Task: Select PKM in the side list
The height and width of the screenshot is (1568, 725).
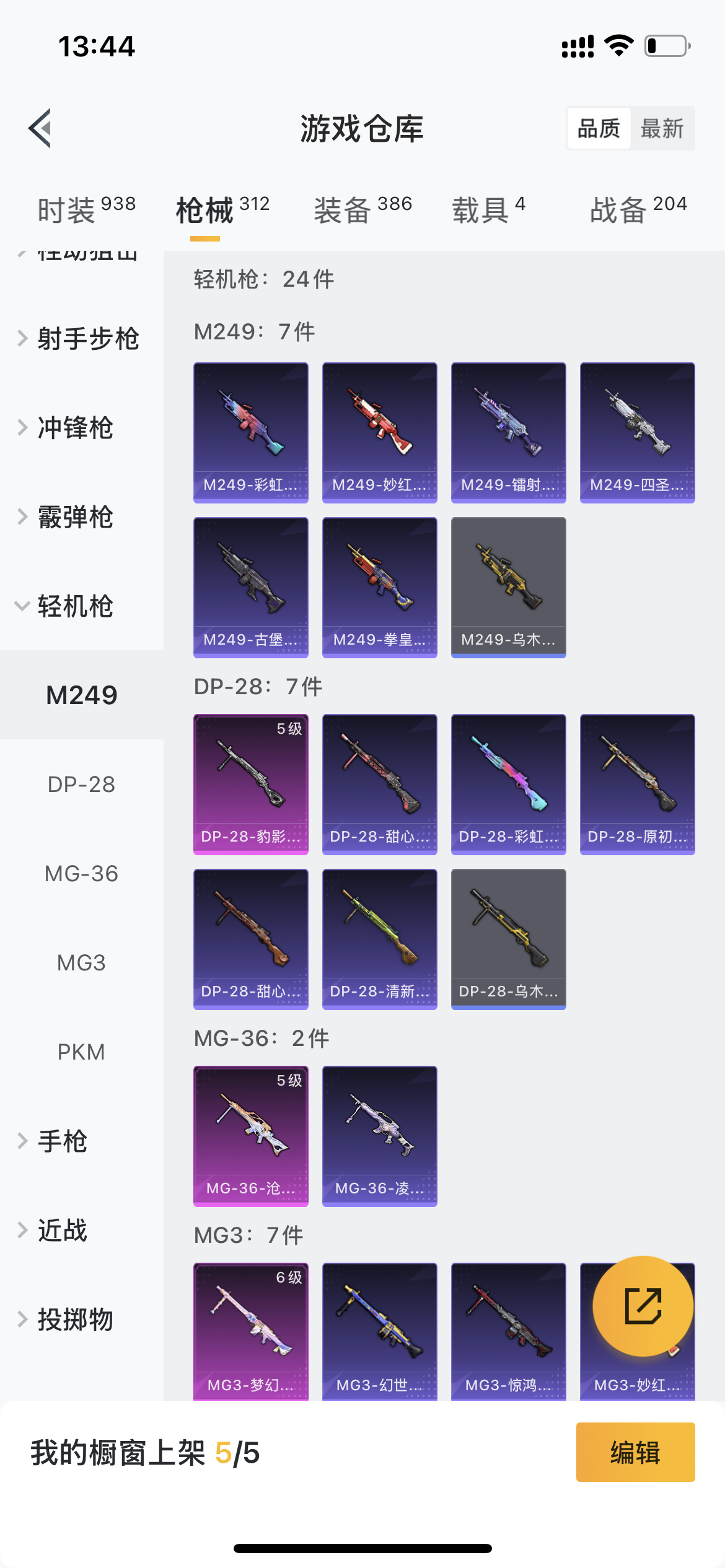Action: [81, 1052]
